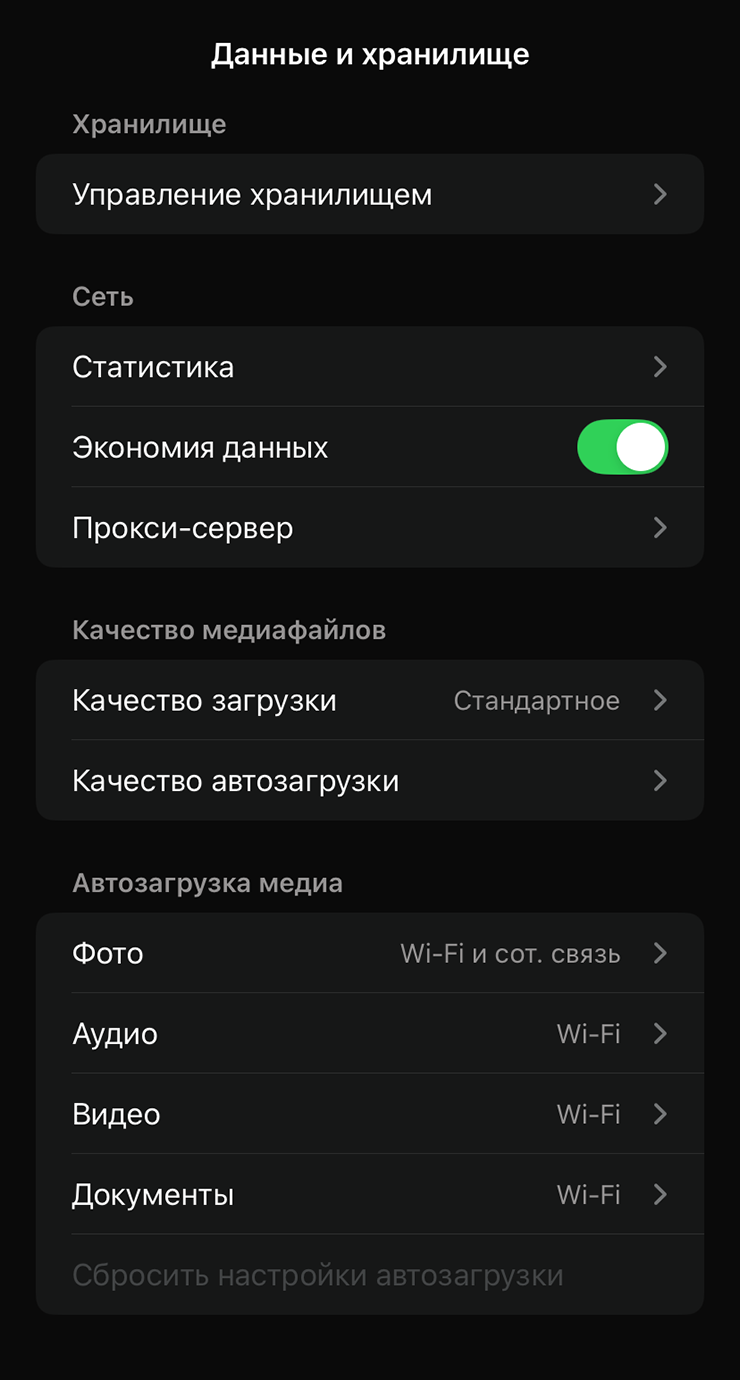The height and width of the screenshot is (1380, 740).
Task: Open Видео auto-download settings
Action: [370, 1114]
